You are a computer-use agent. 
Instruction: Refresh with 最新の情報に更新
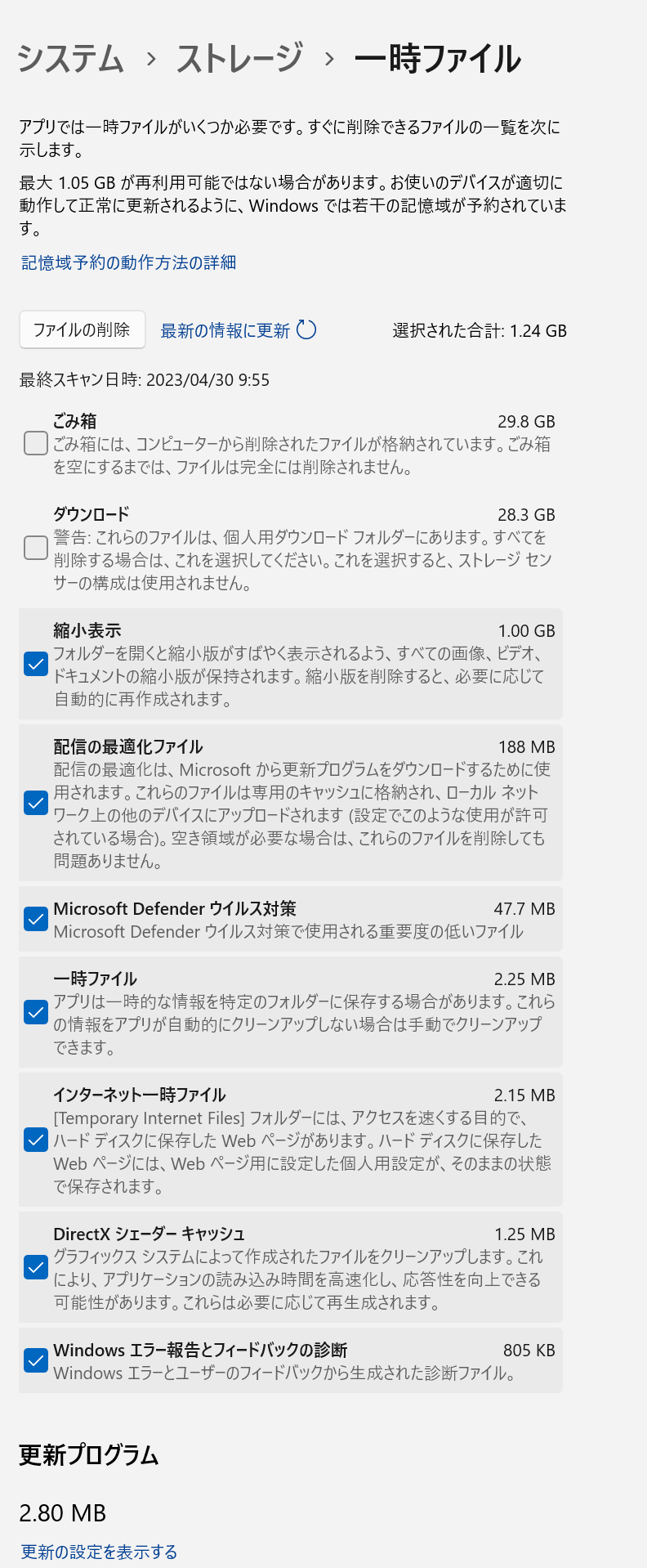[x=238, y=330]
